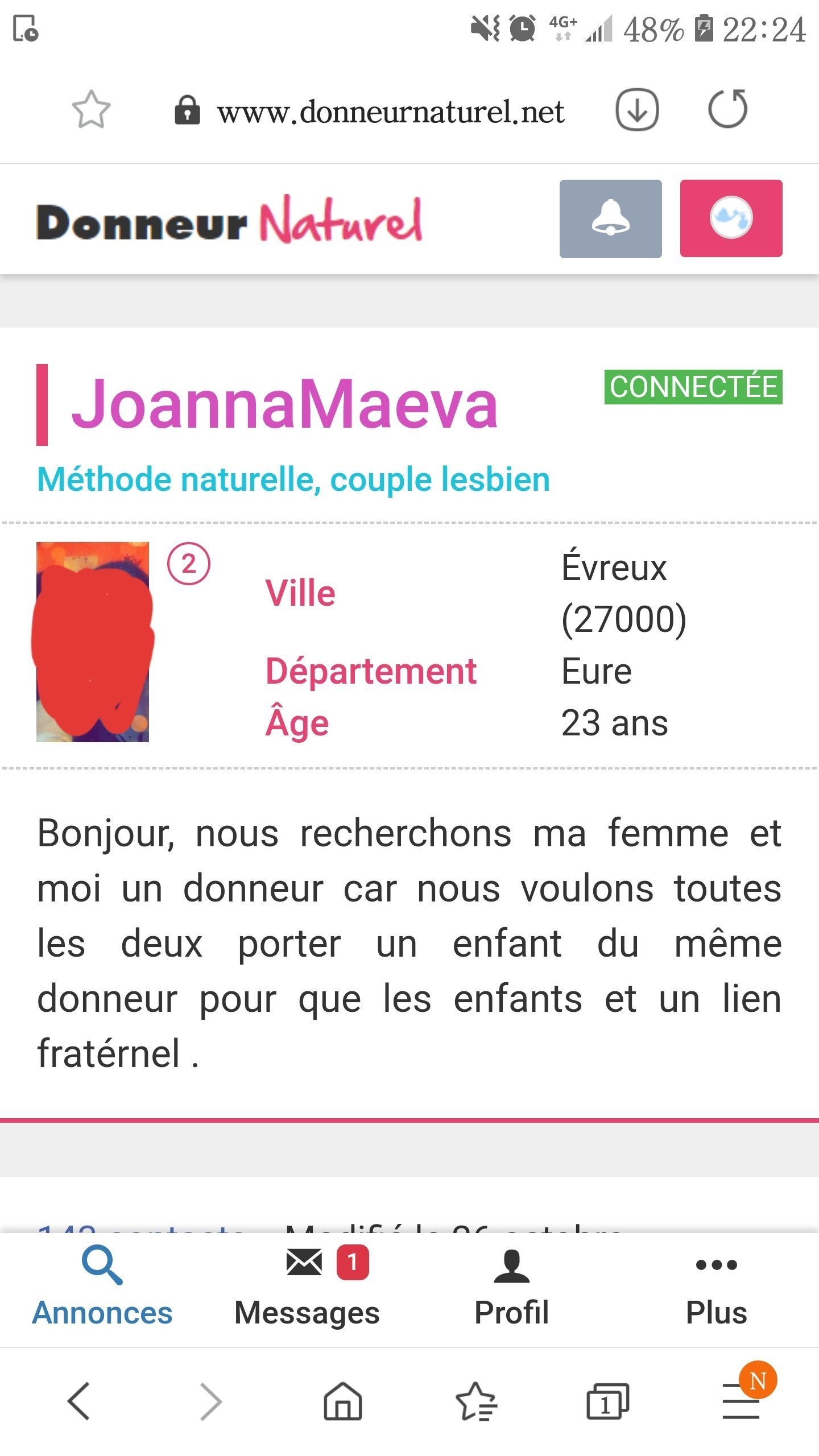Reload the page
Screen dimensions: 819x1456
pyautogui.click(x=728, y=109)
